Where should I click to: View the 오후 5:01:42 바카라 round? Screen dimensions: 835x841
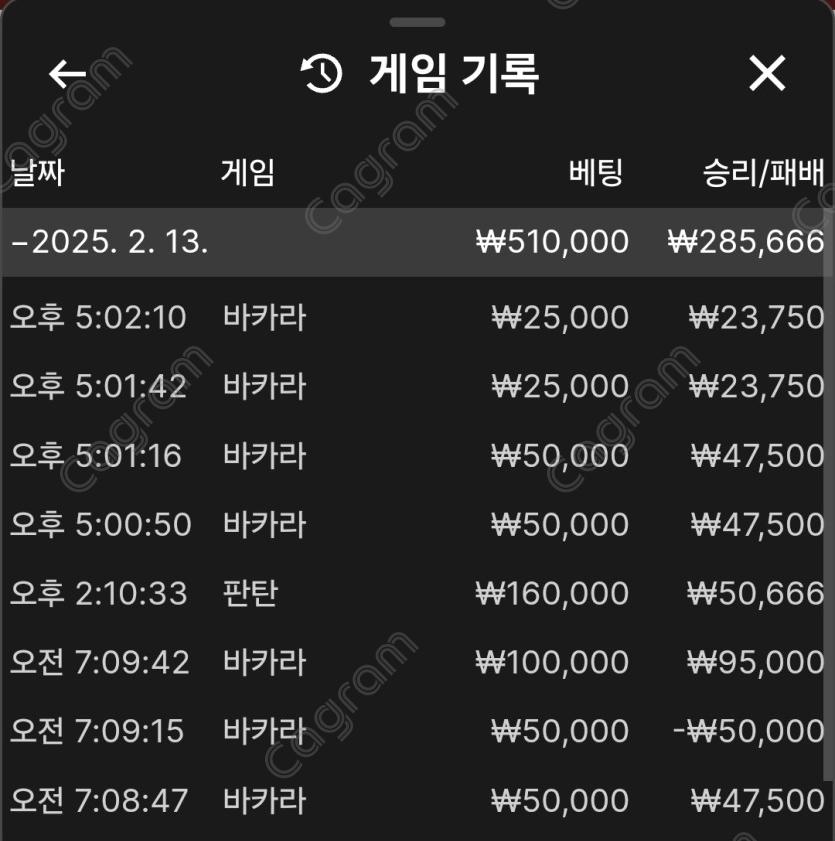pos(416,387)
